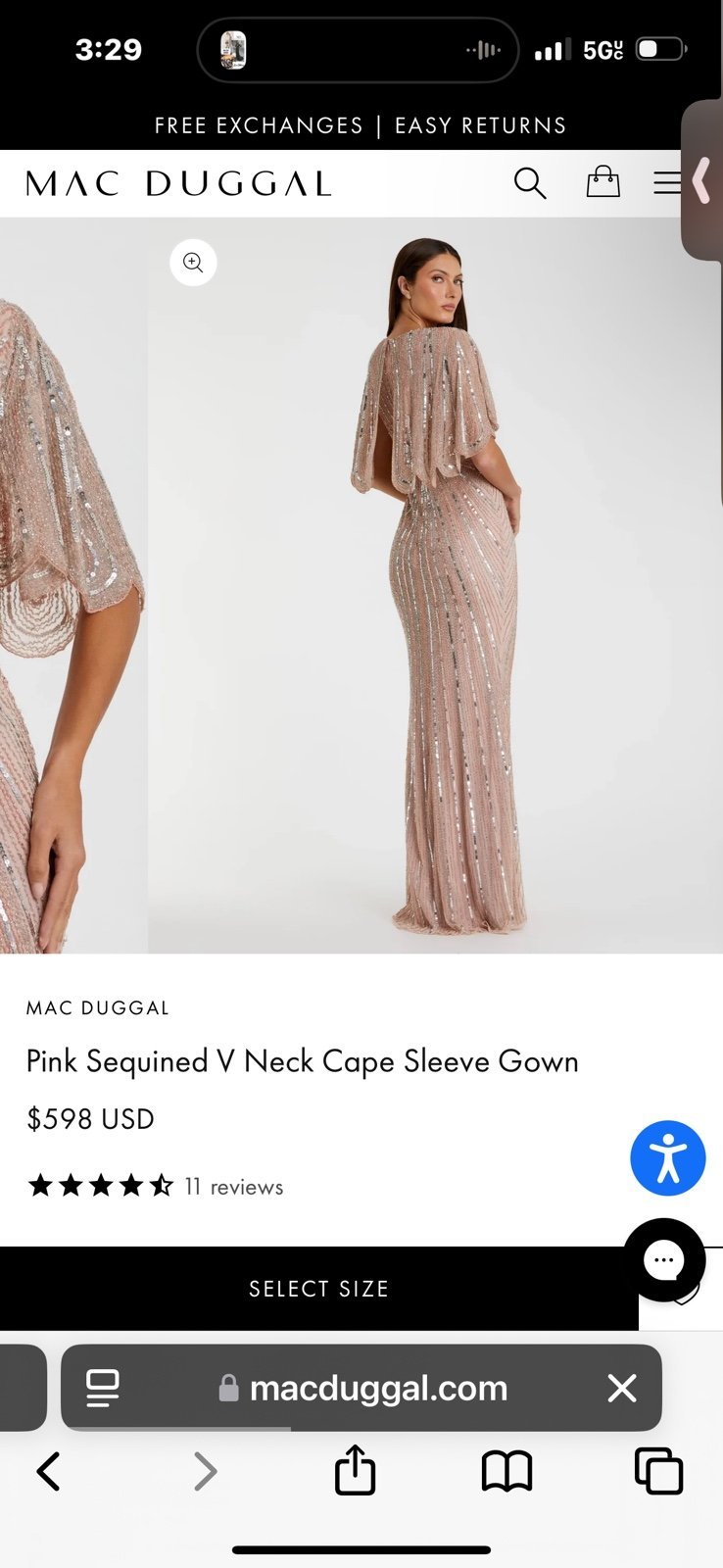The height and width of the screenshot is (1568, 723).
Task: Open the shopping bag
Action: pos(602,181)
